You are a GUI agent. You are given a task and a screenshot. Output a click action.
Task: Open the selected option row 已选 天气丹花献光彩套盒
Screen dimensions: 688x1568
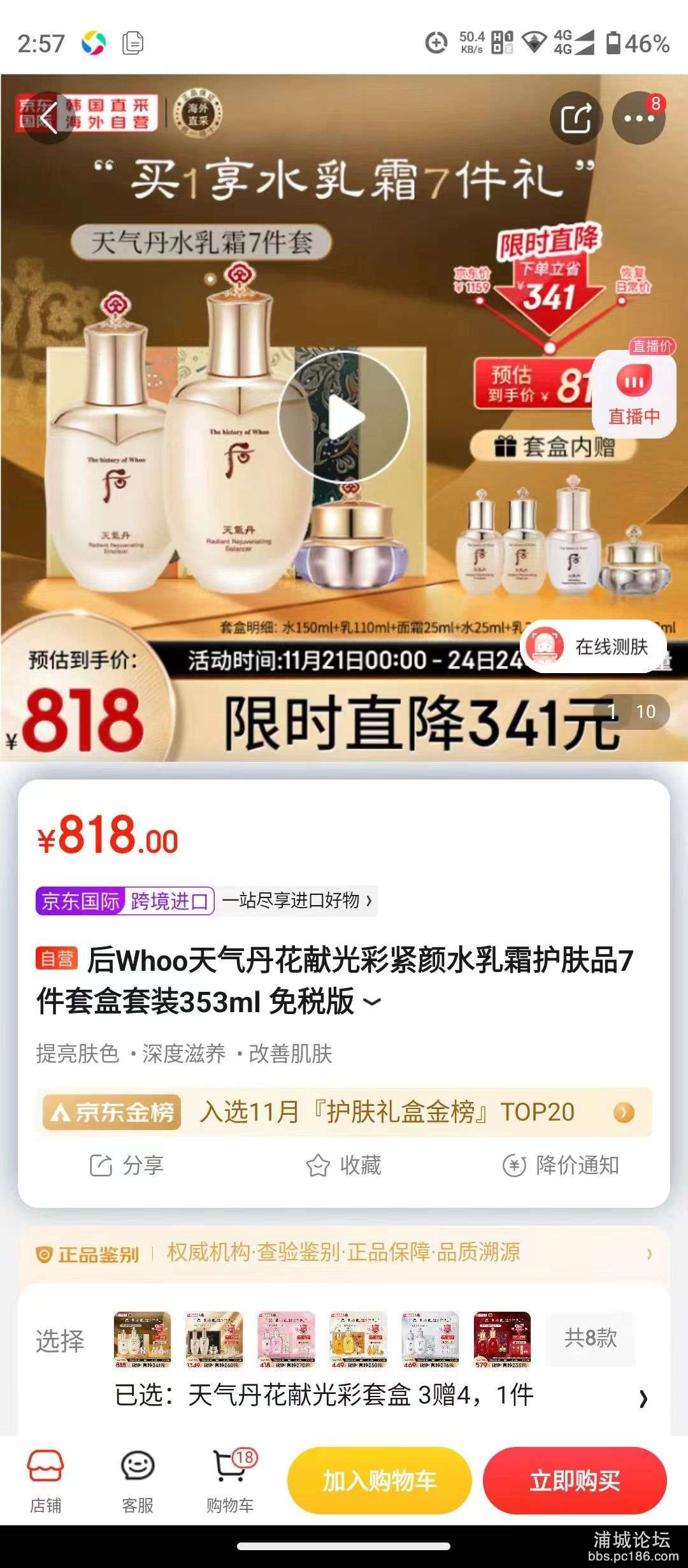click(x=382, y=1396)
